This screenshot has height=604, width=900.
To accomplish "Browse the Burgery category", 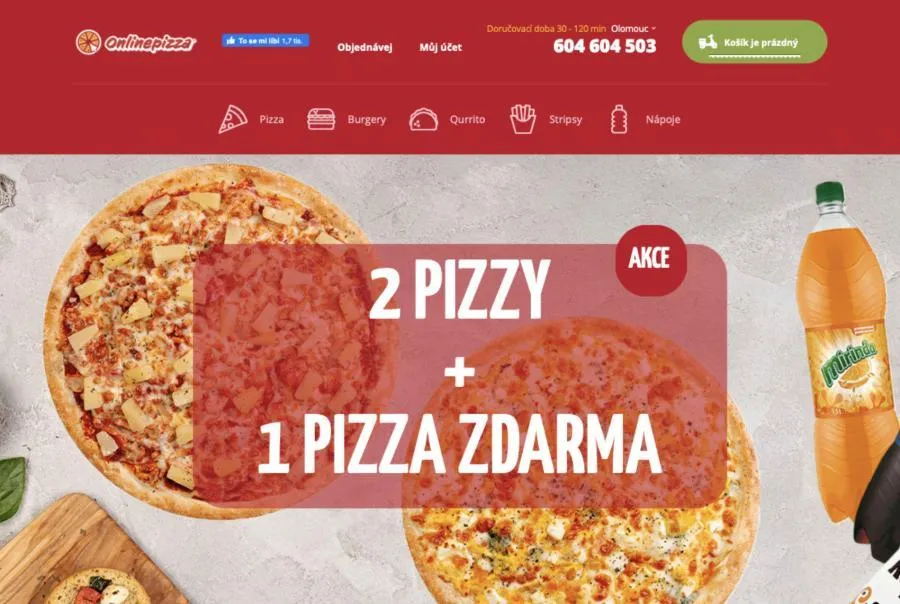I will coord(347,119).
